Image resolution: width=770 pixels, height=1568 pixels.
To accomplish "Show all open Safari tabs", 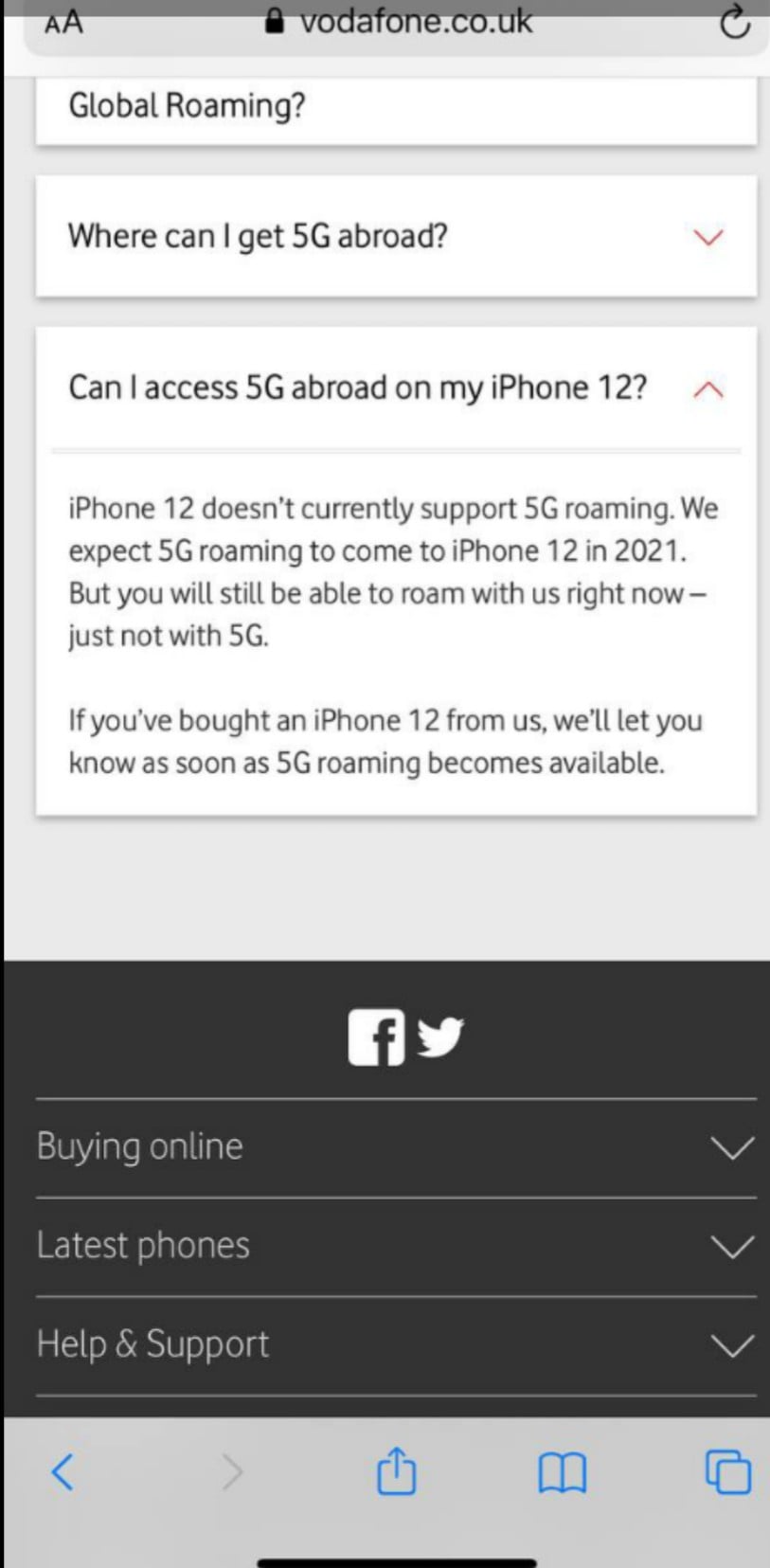I will [728, 1472].
